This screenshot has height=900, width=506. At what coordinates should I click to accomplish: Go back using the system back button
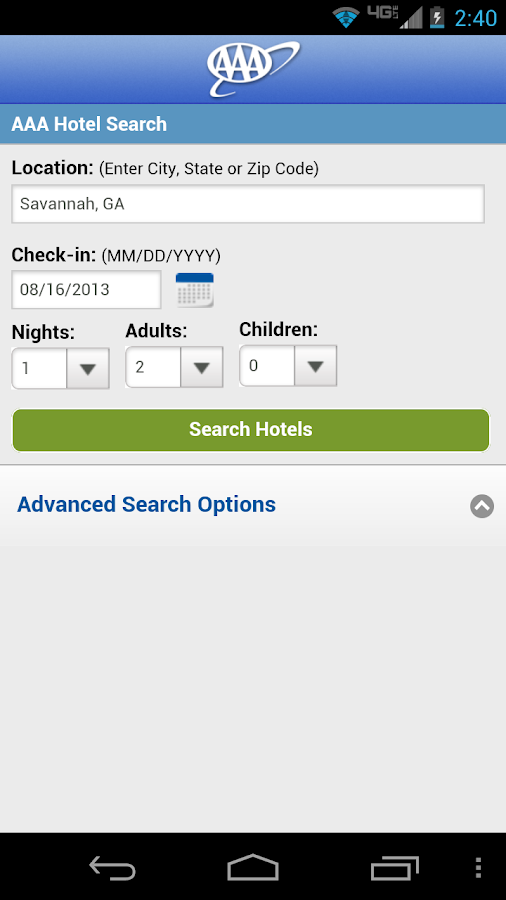(x=112, y=867)
